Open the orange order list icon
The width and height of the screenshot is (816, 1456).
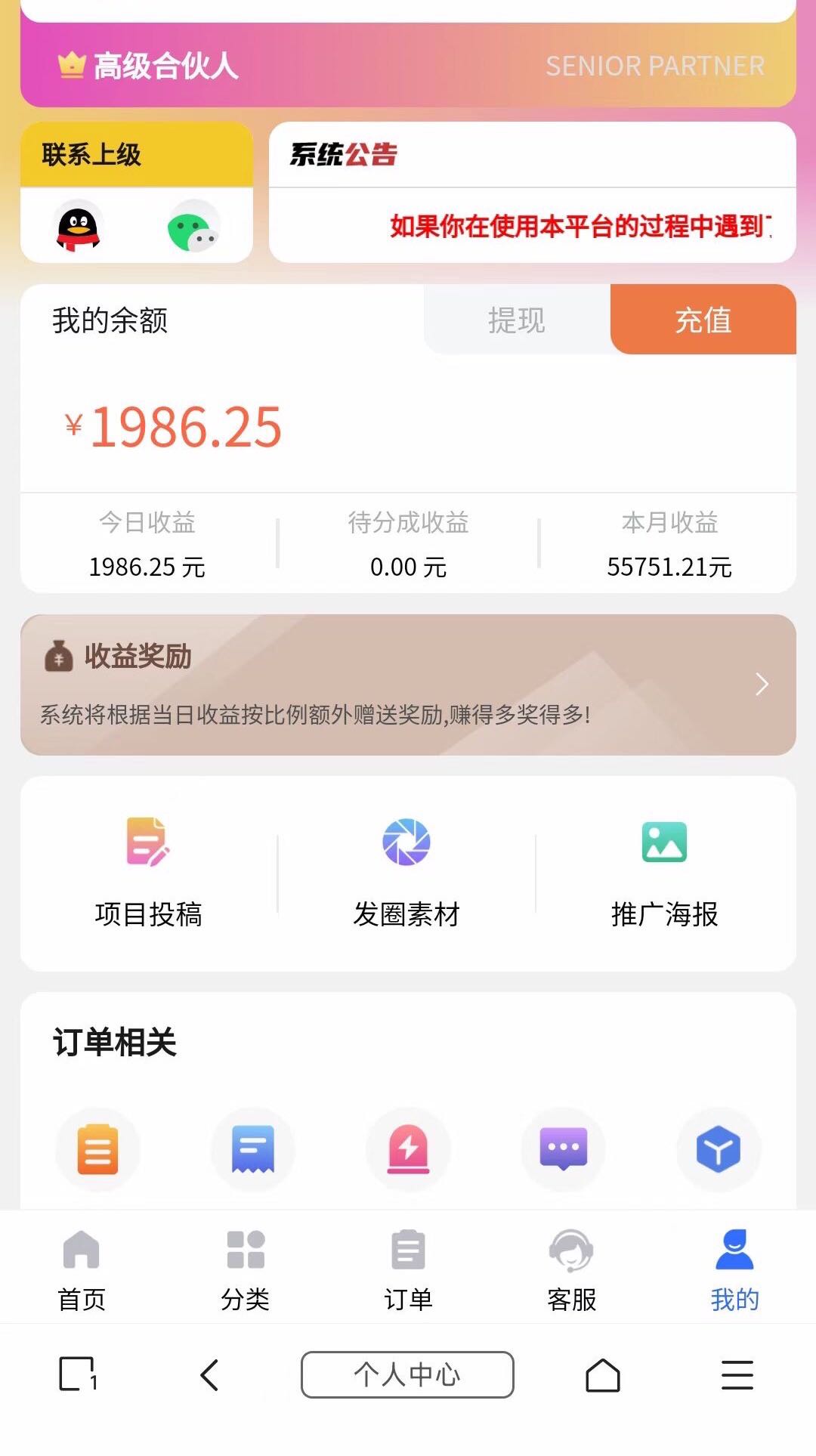[98, 1149]
